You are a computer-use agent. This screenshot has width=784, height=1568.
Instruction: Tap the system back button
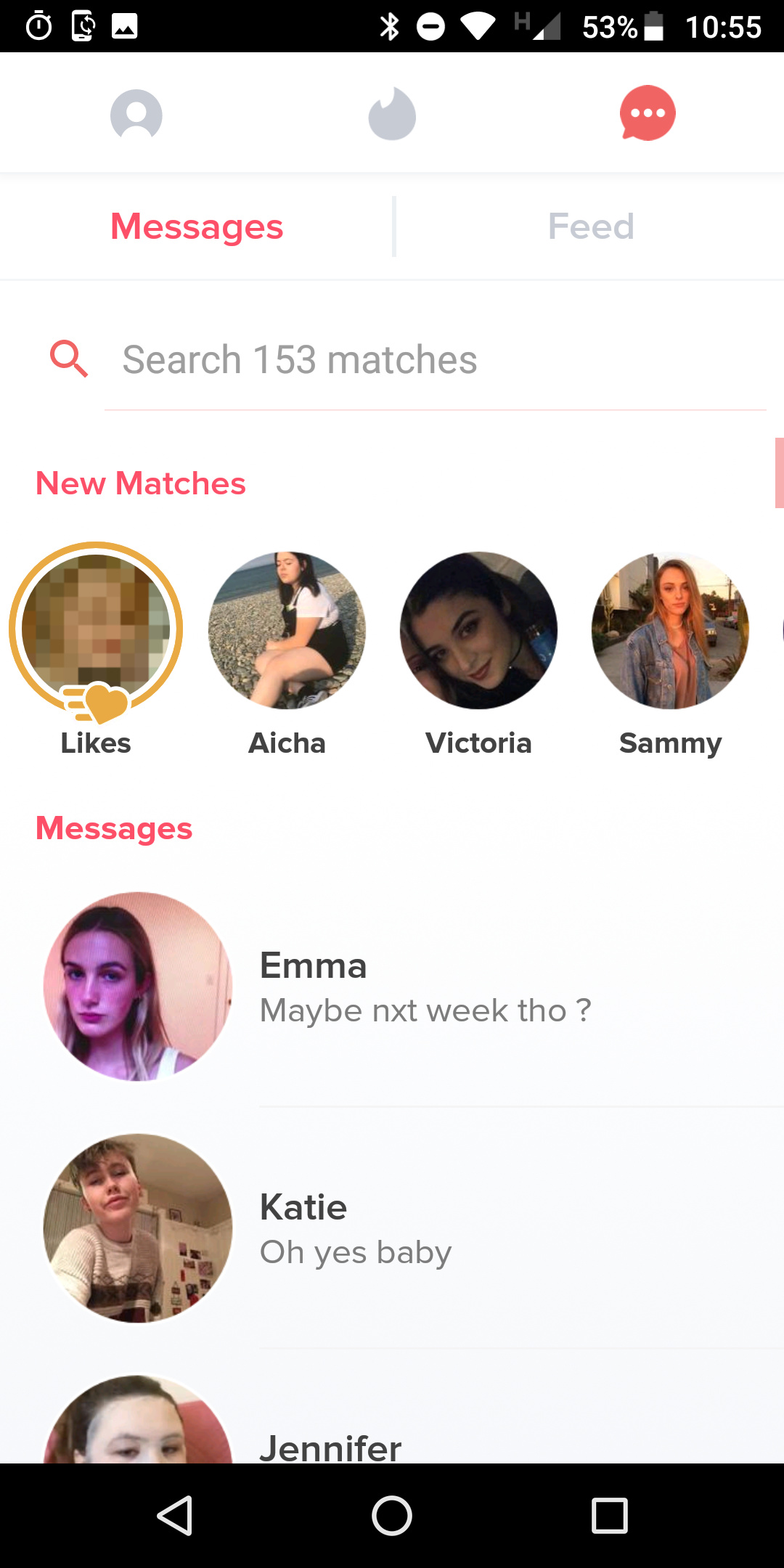tap(174, 1516)
